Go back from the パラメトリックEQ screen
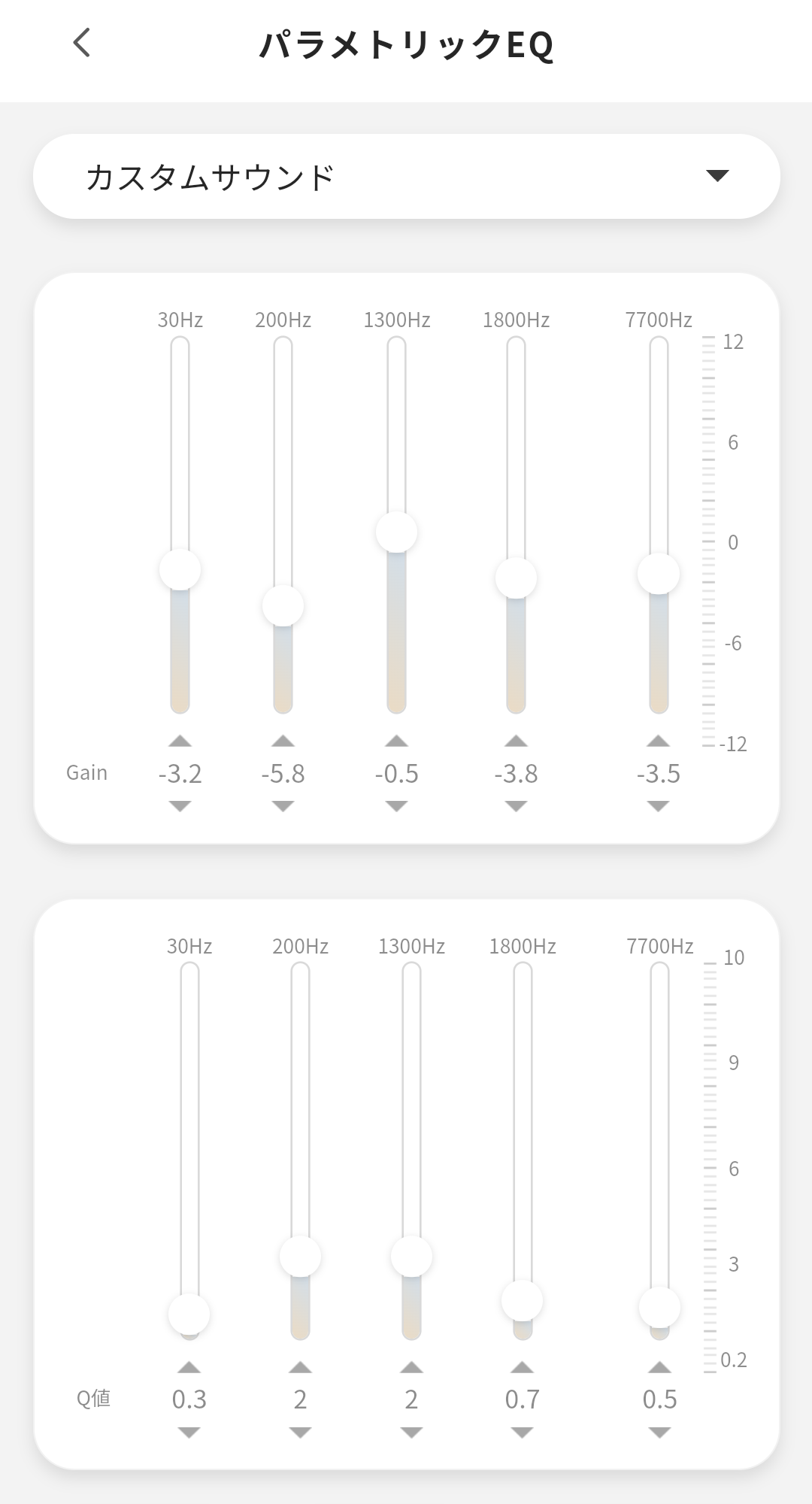 click(82, 43)
